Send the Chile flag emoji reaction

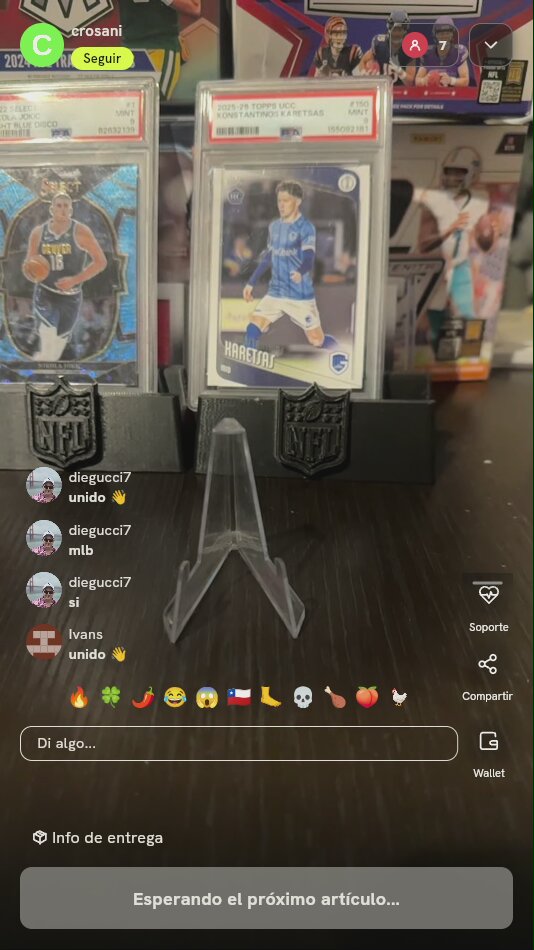click(239, 697)
